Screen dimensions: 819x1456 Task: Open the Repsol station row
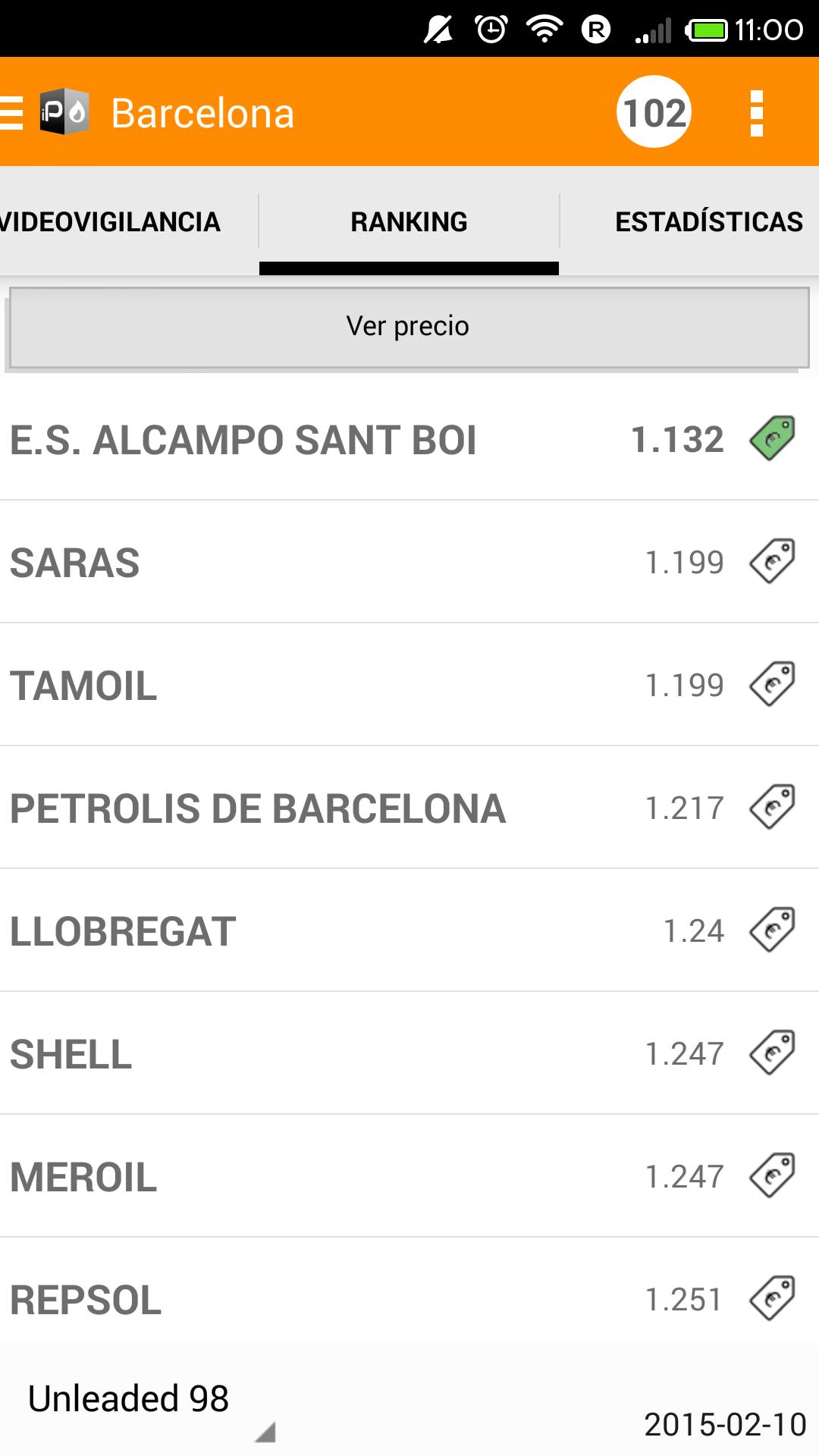tap(409, 1299)
